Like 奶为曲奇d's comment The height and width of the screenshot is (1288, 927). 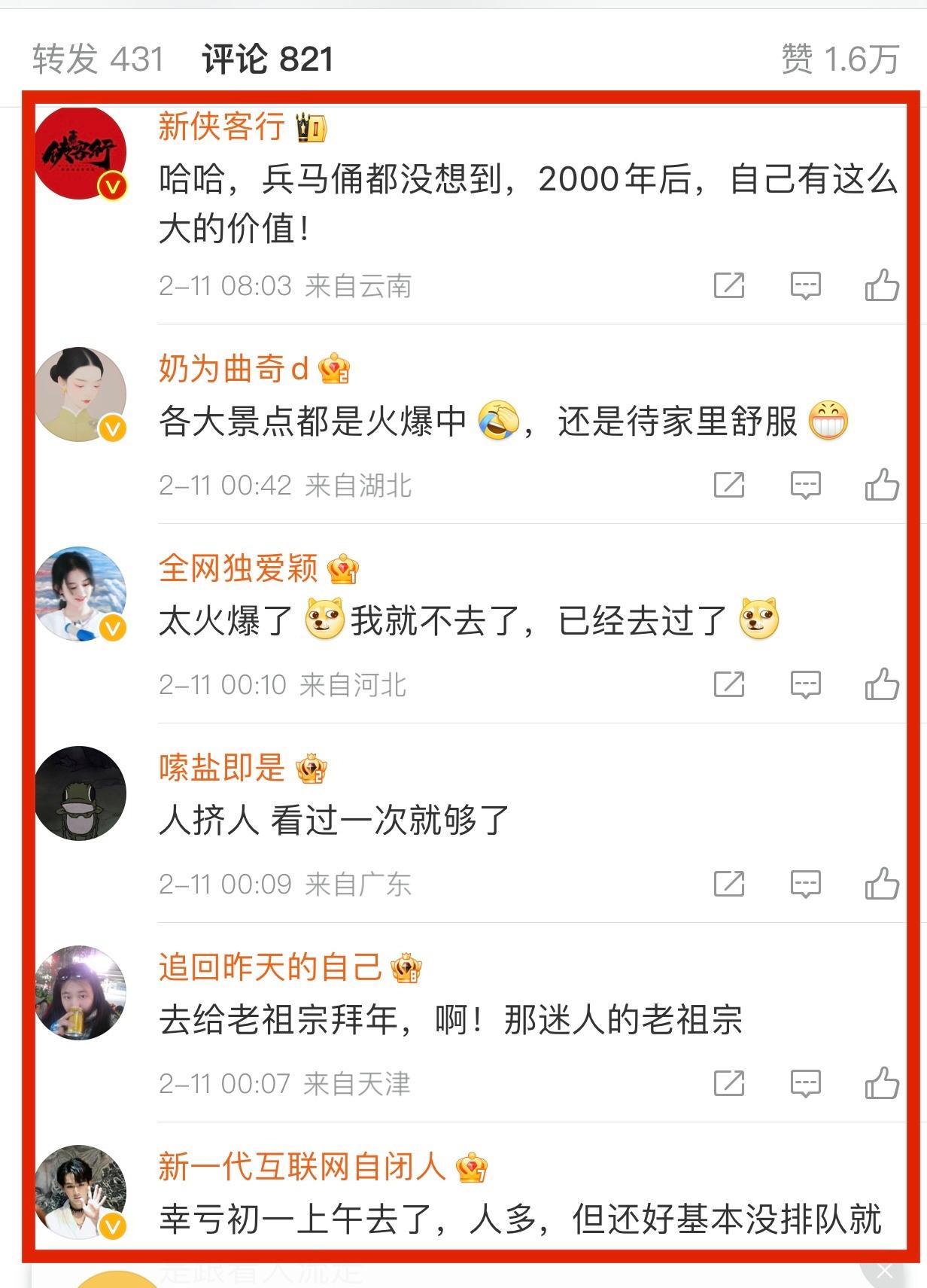(882, 485)
